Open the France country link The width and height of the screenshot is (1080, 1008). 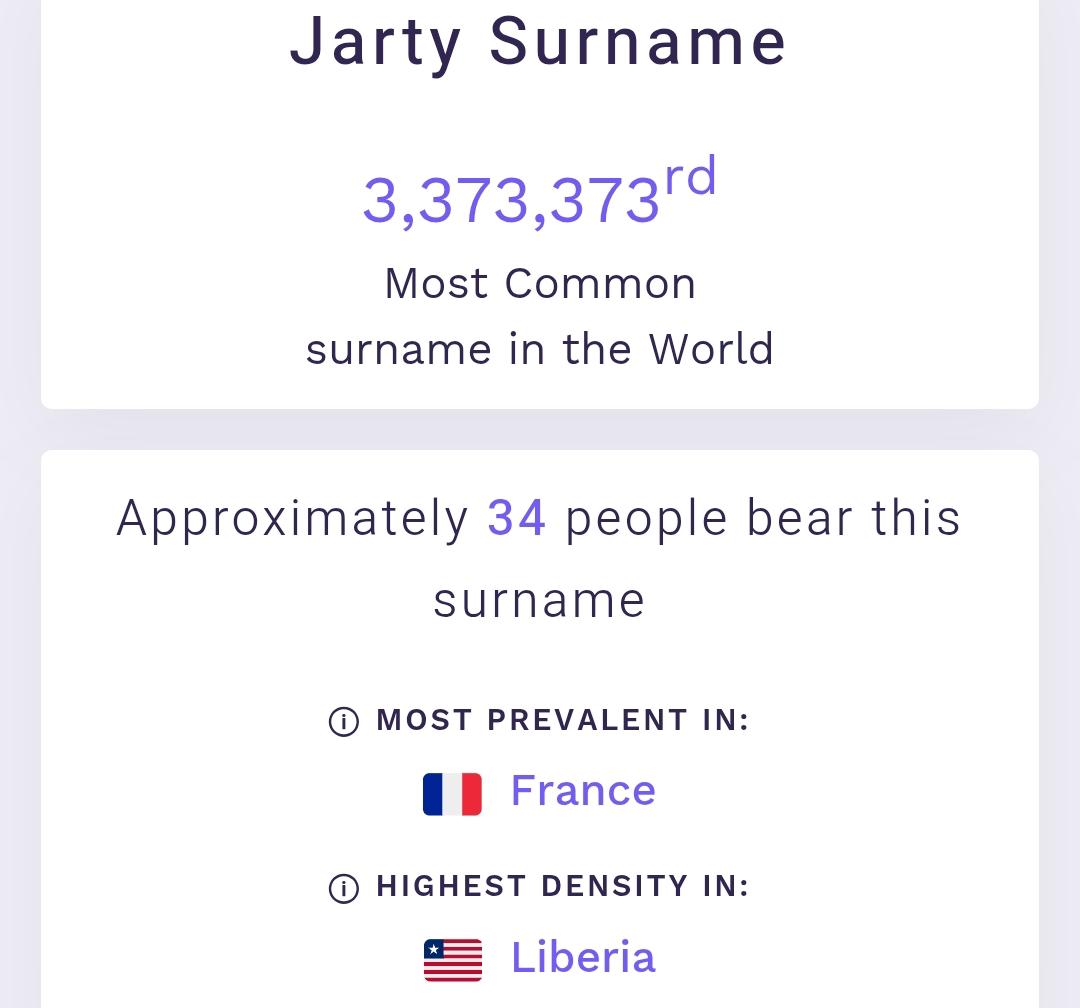pyautogui.click(x=582, y=791)
